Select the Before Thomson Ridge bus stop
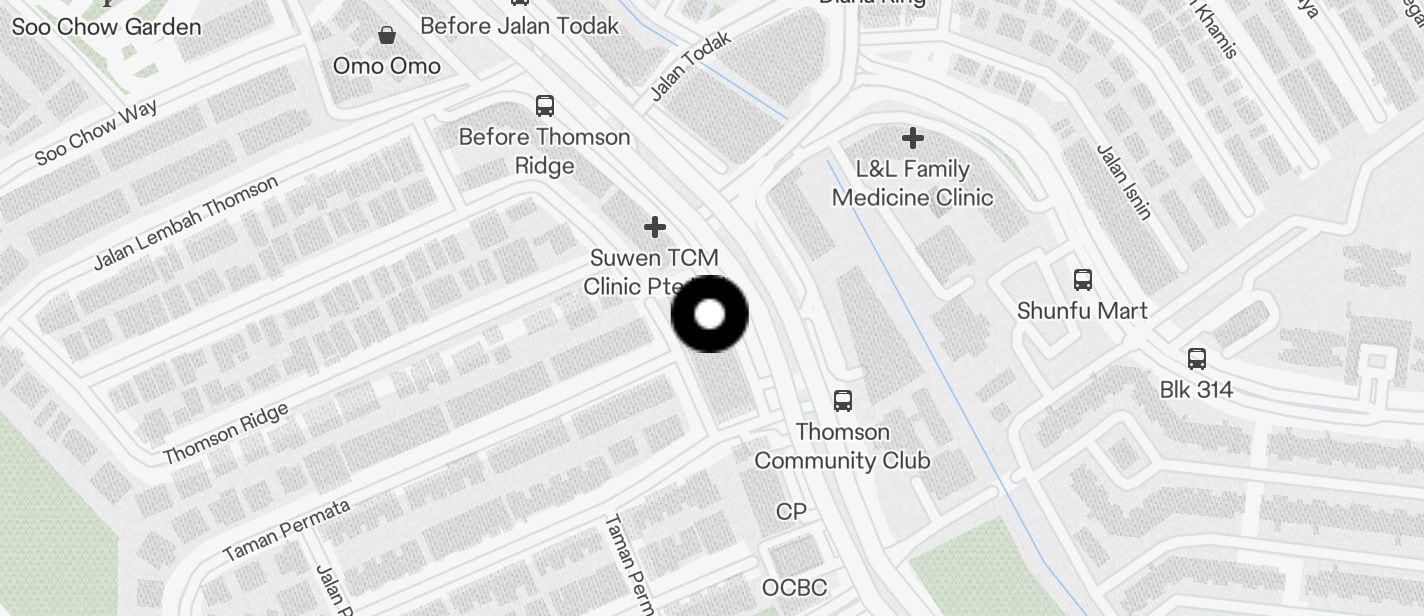This screenshot has width=1424, height=616. 545,106
